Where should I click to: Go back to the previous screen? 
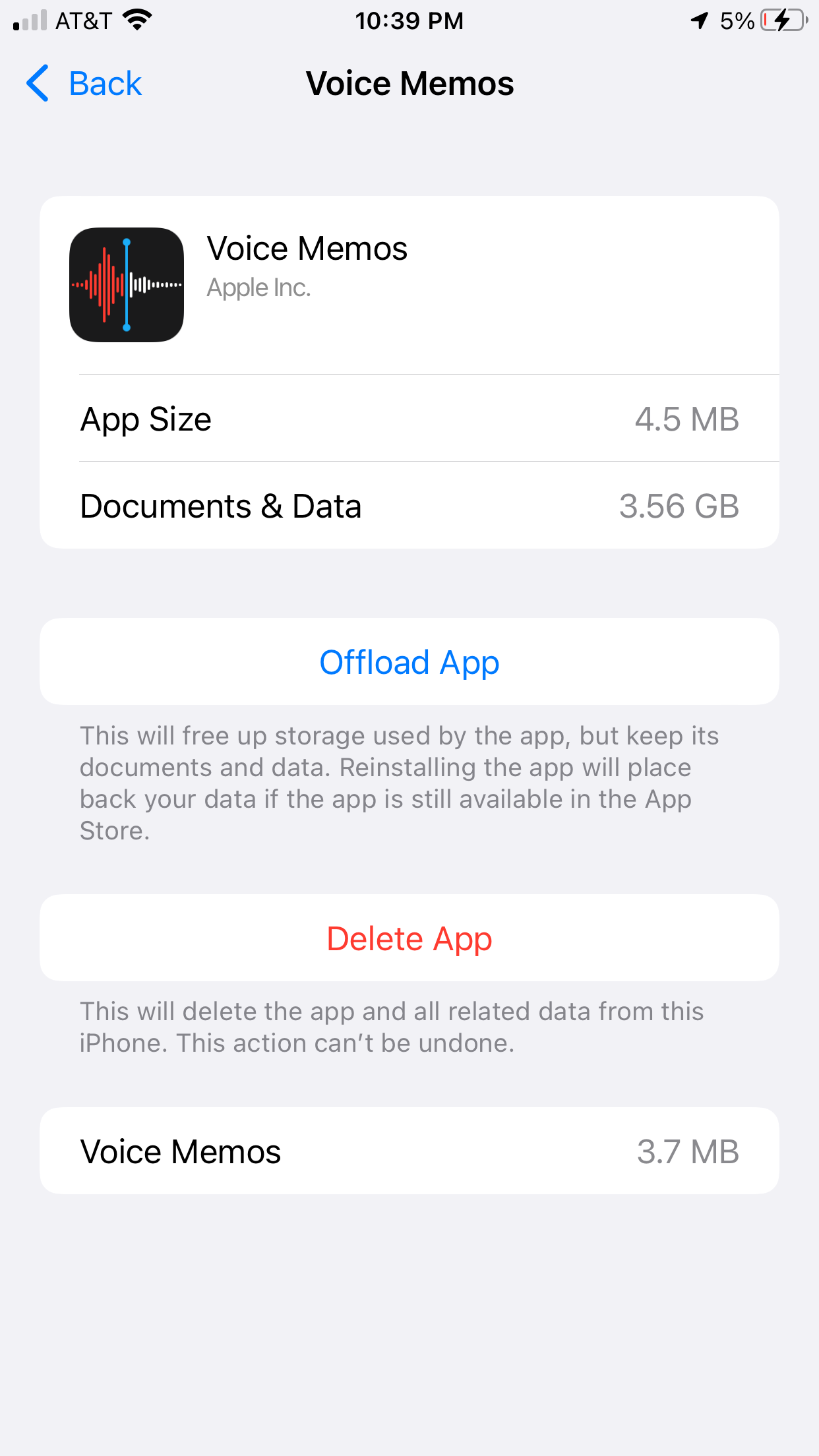(x=84, y=84)
